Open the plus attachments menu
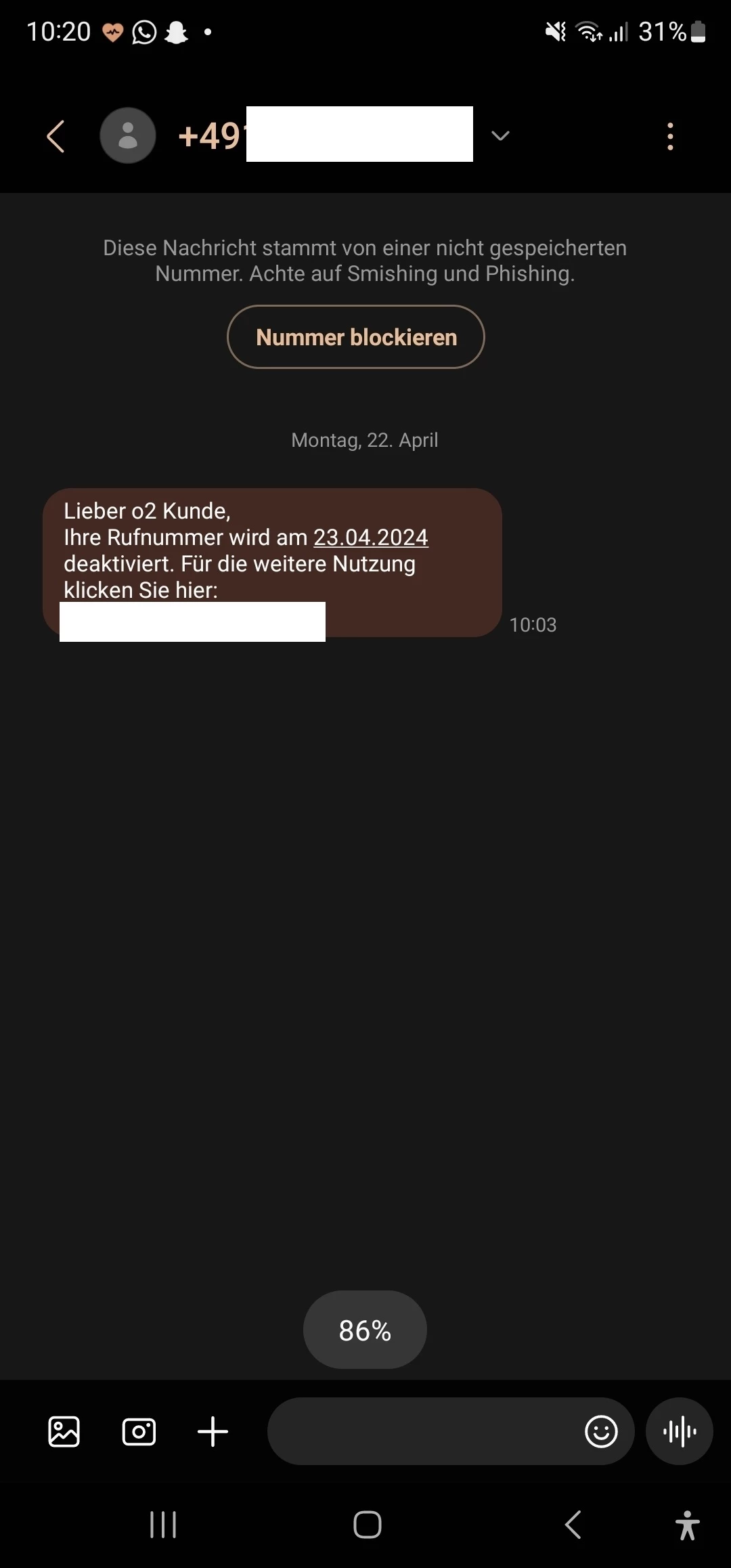This screenshot has width=731, height=1568. coord(213,1431)
